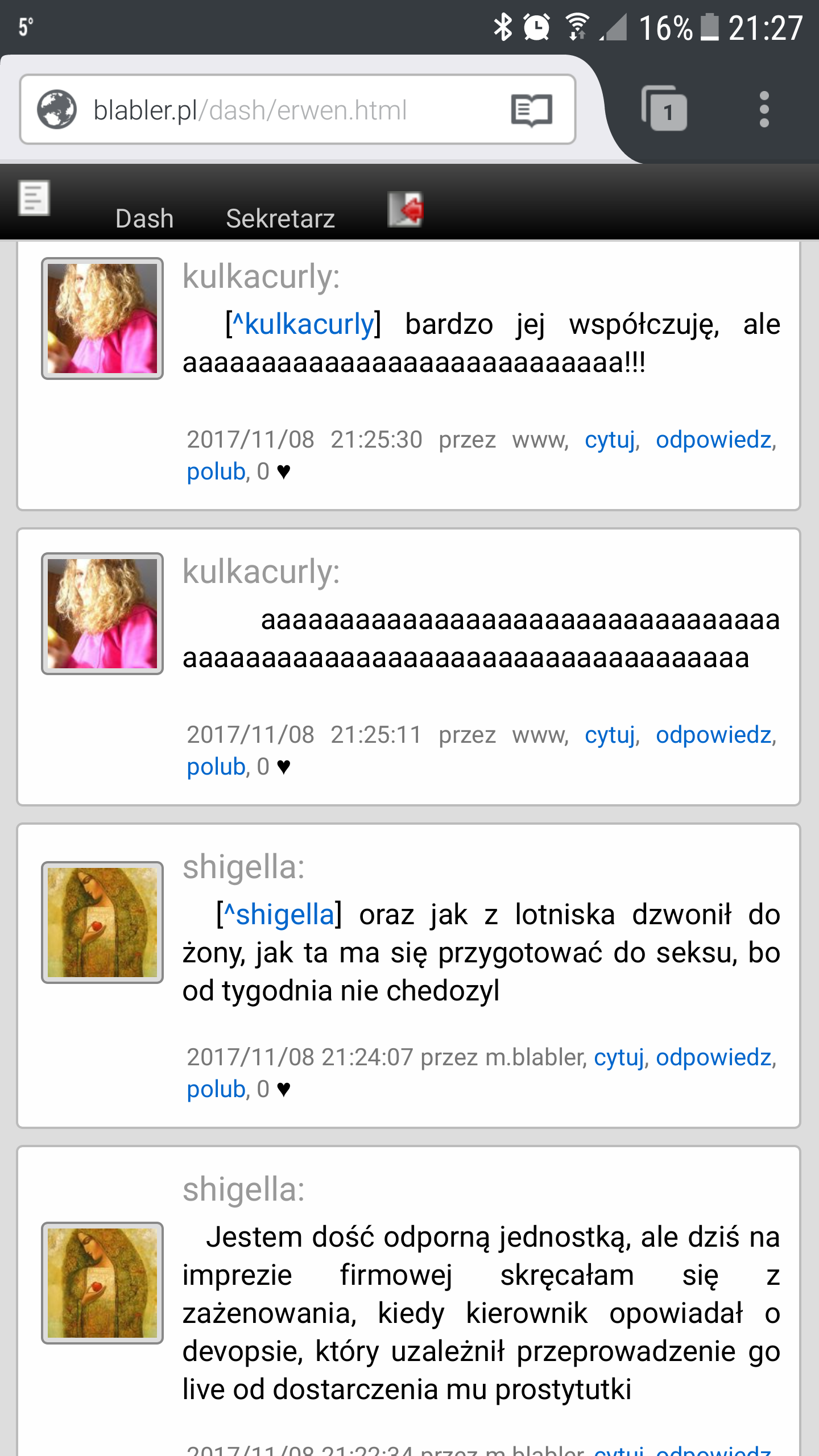Viewport: 819px width, 1456px height.
Task: Open the browser tab switcher
Action: pos(664,109)
